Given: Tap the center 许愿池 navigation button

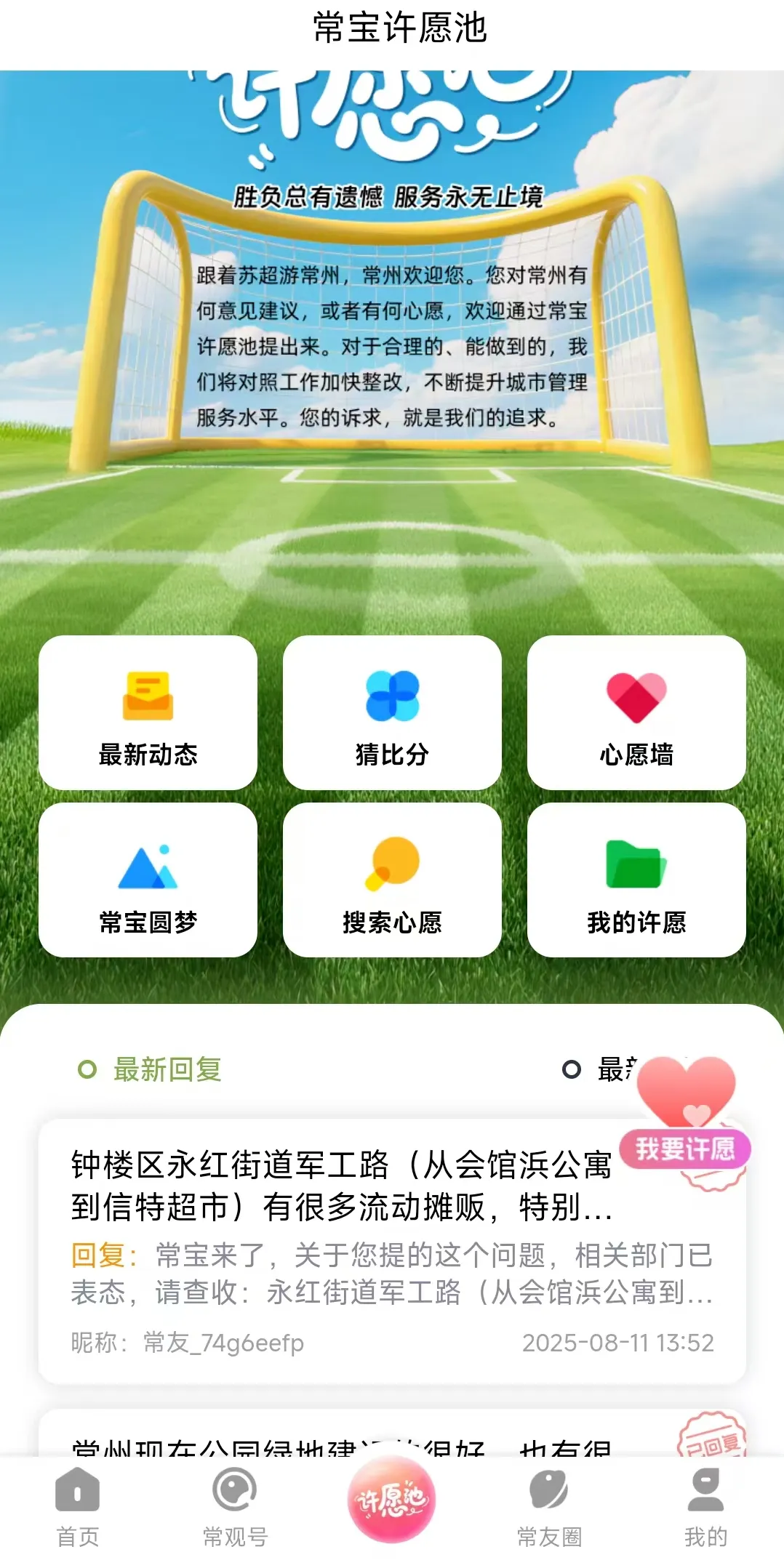Looking at the screenshot, I should (x=392, y=1499).
